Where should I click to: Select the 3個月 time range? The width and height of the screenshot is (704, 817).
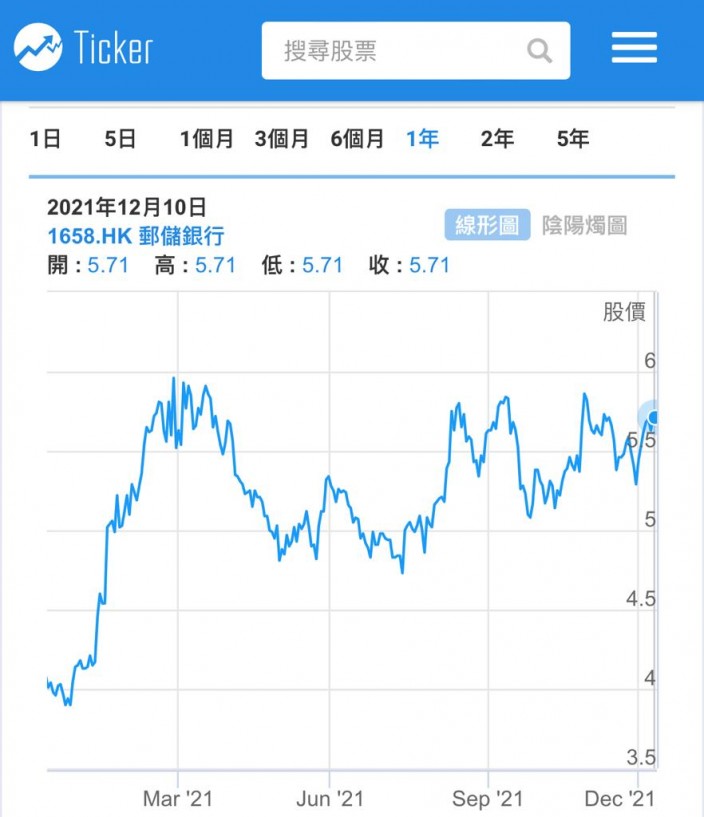point(281,139)
